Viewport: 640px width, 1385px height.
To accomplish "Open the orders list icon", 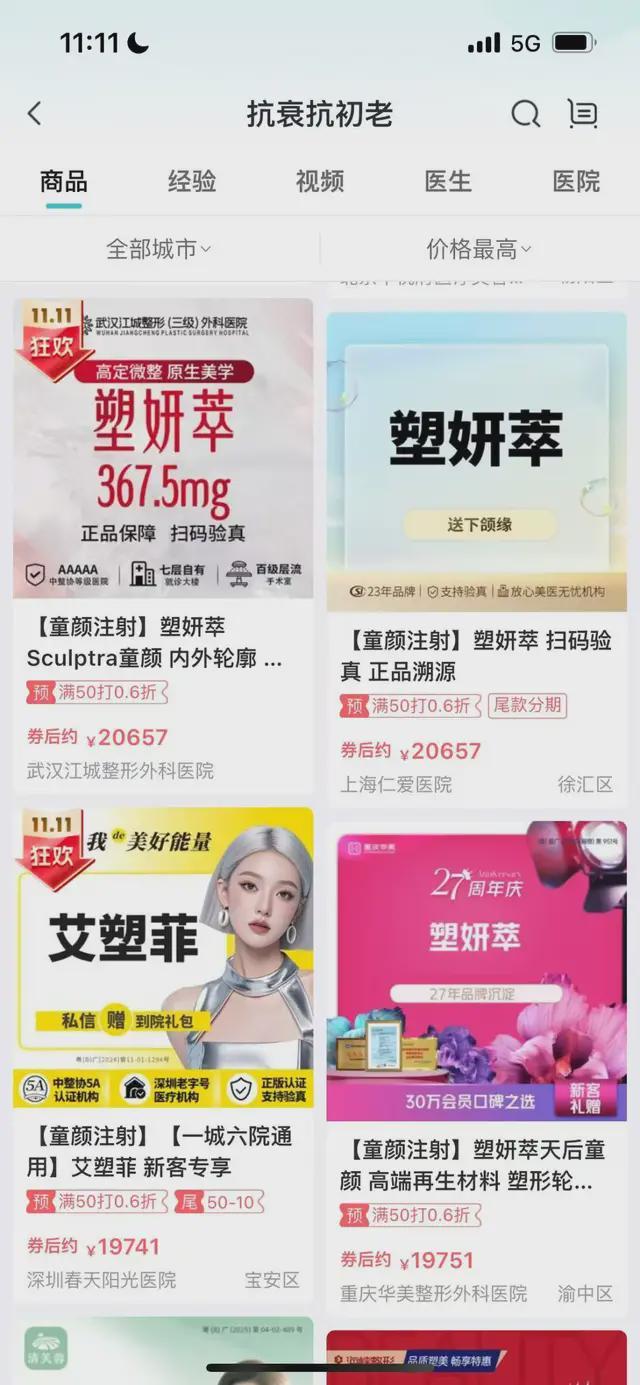I will point(582,114).
